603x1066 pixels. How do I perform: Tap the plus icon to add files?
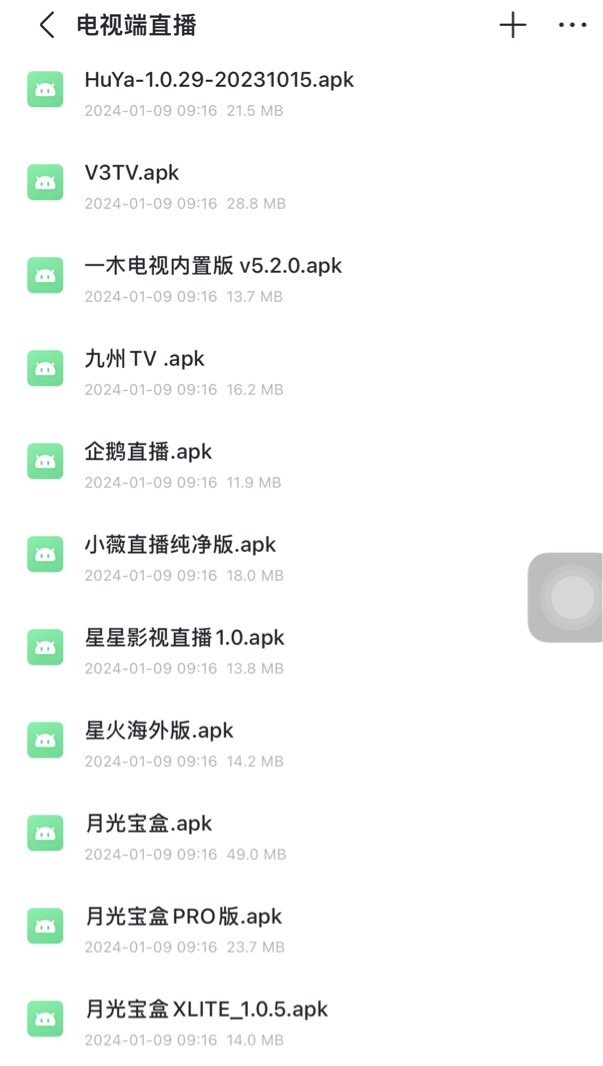[x=513, y=26]
